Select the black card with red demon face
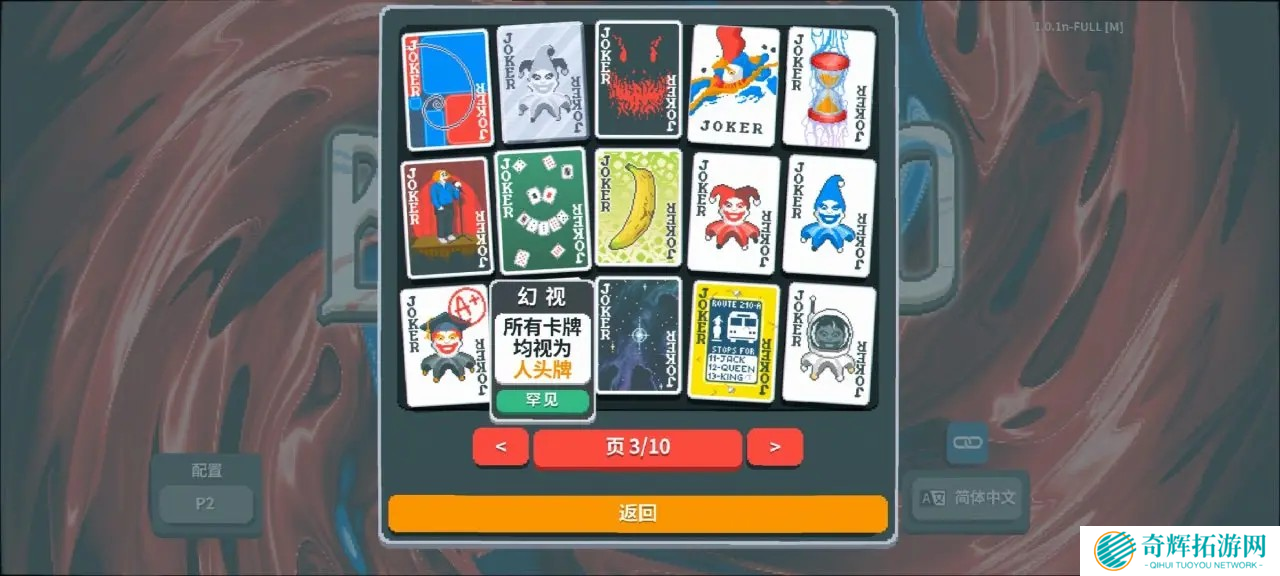 coord(638,80)
